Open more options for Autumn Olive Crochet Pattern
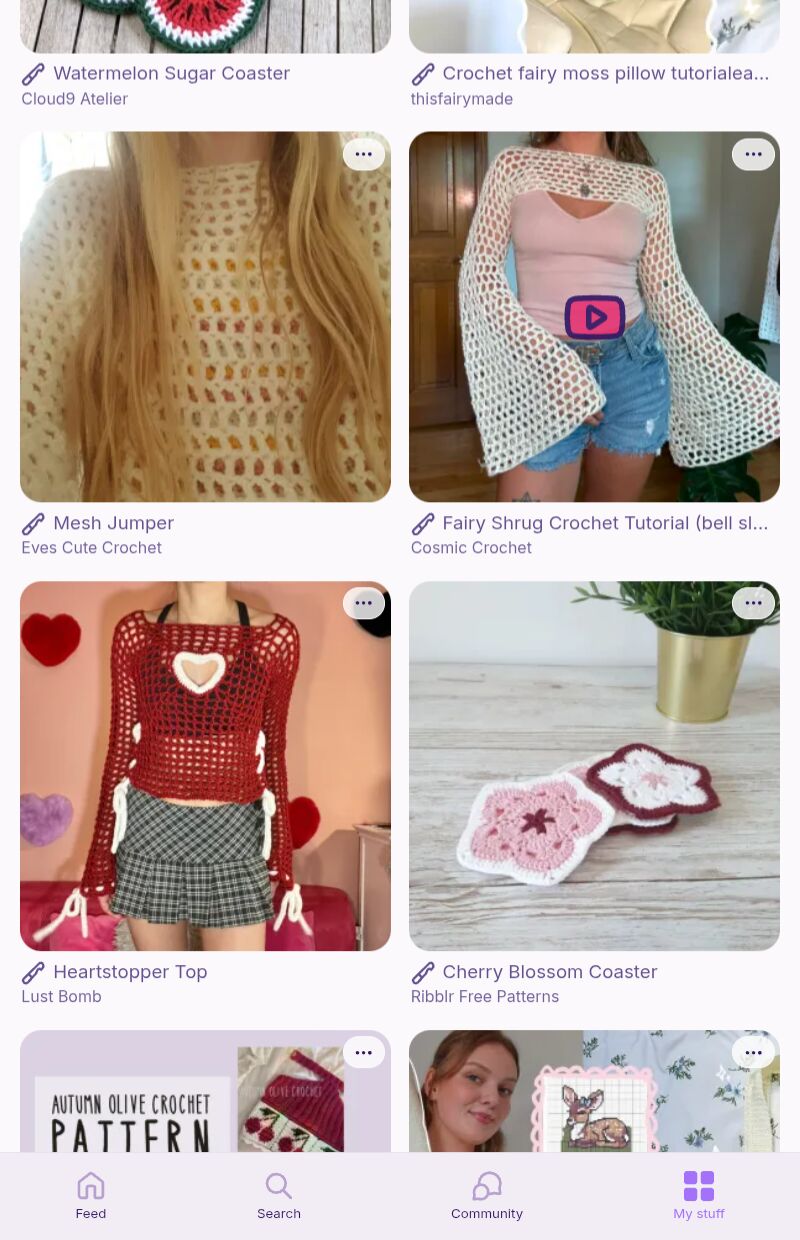Viewport: 800px width, 1240px height. [364, 1052]
